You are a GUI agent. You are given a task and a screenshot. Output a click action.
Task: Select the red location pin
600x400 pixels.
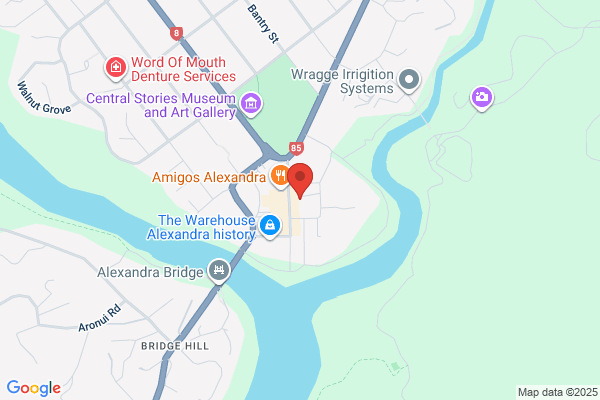coord(301,179)
